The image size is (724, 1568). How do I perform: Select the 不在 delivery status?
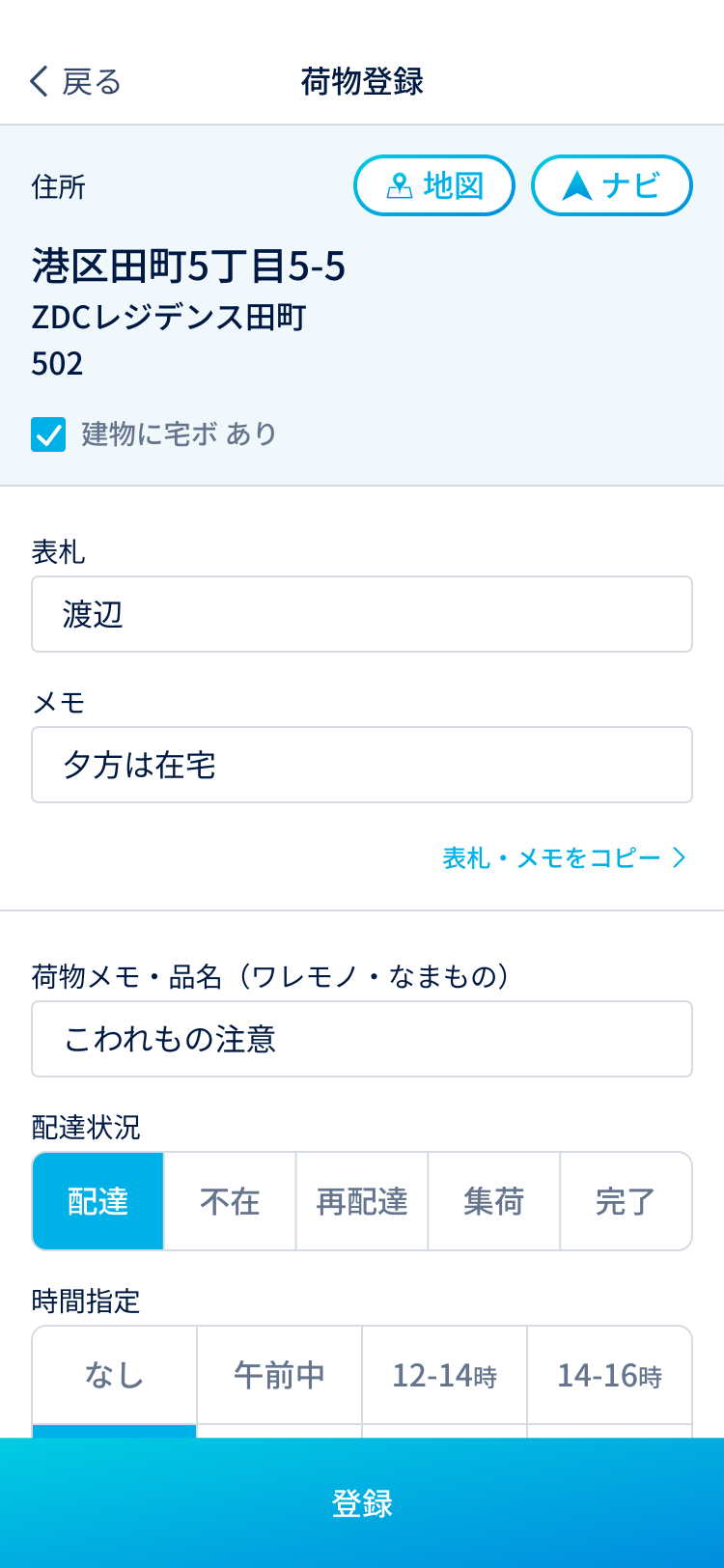230,1200
